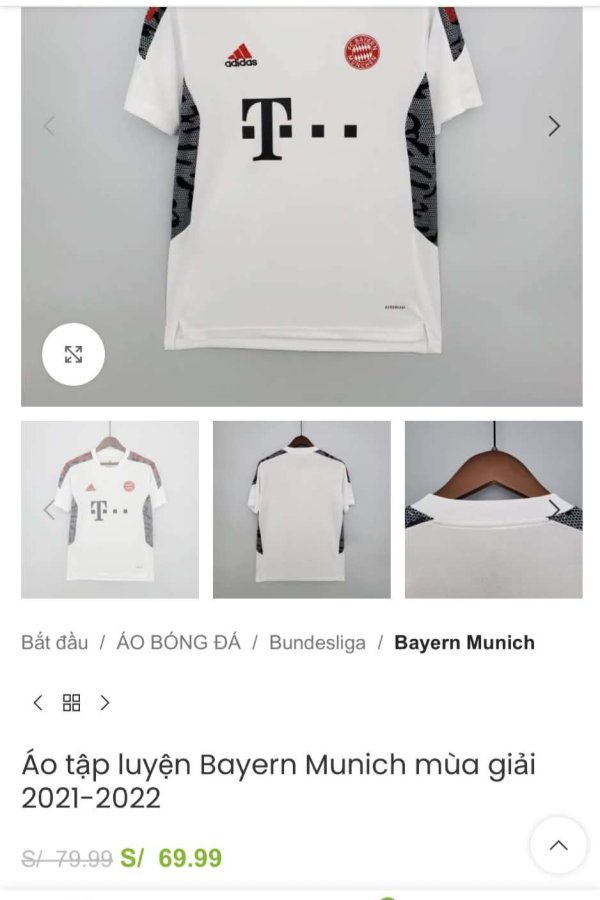The image size is (600, 900).
Task: Select the front view shirt thumbnail
Action: point(110,510)
